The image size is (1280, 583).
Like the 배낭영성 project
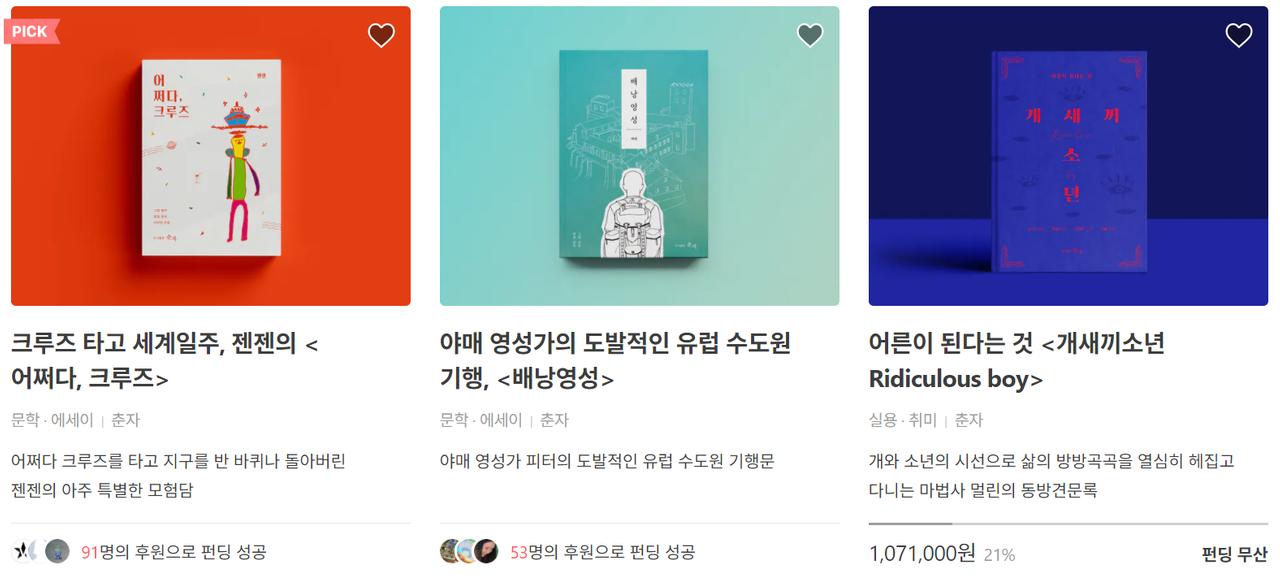pos(810,36)
